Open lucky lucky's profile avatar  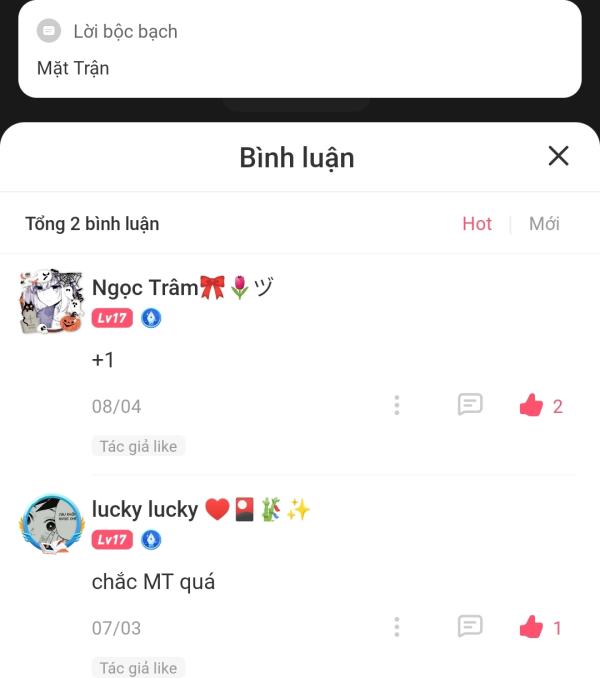coord(50,522)
